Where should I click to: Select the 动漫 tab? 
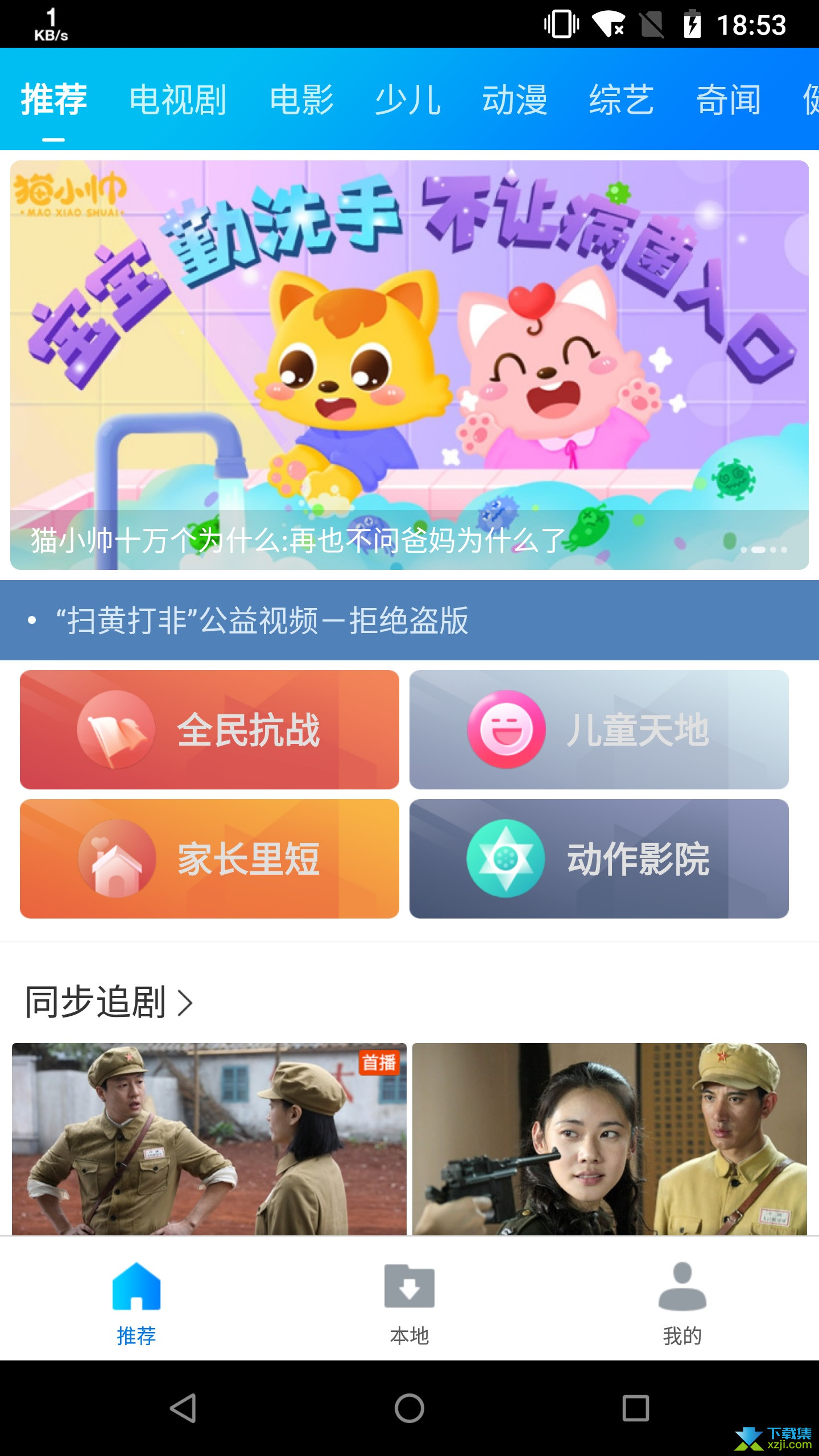pos(515,100)
